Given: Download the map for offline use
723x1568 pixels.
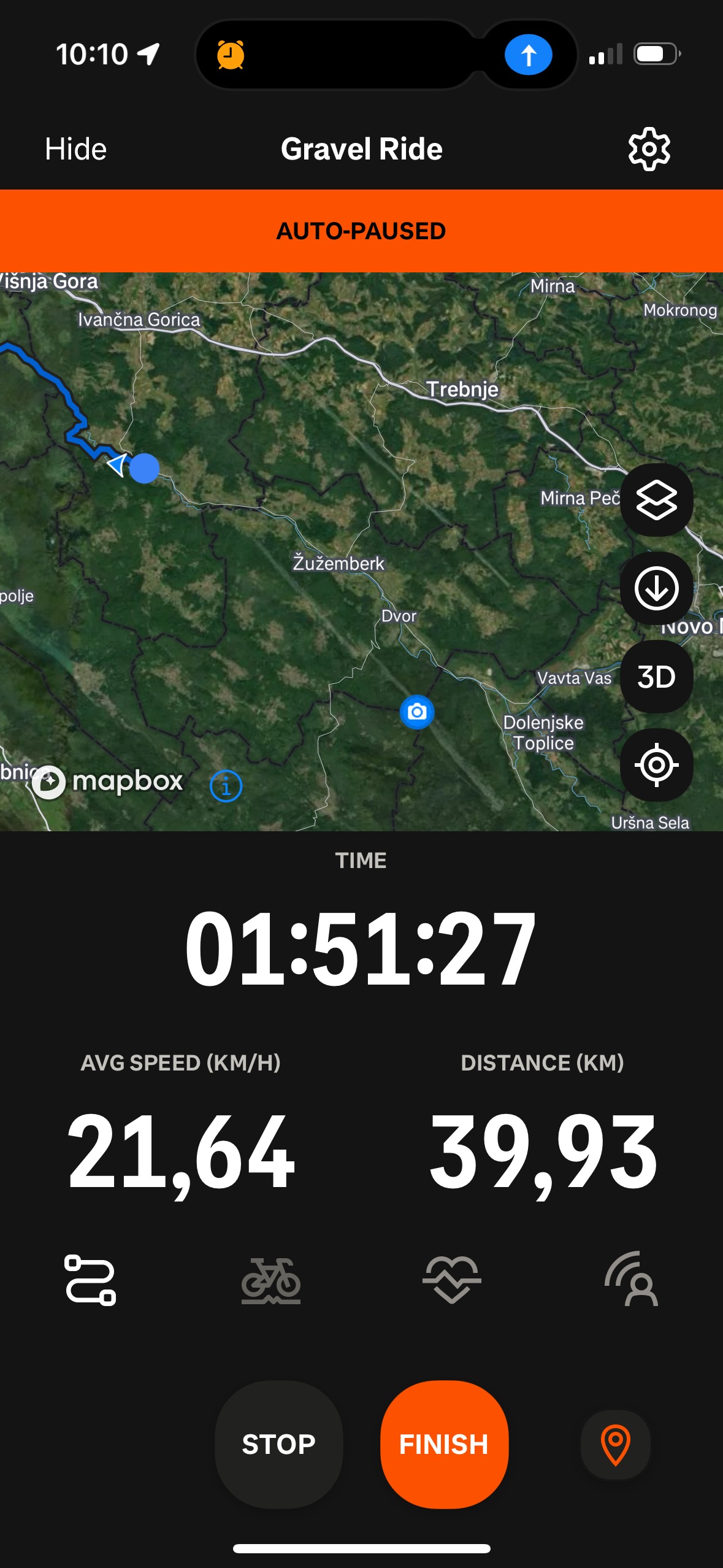Looking at the screenshot, I should tap(656, 588).
